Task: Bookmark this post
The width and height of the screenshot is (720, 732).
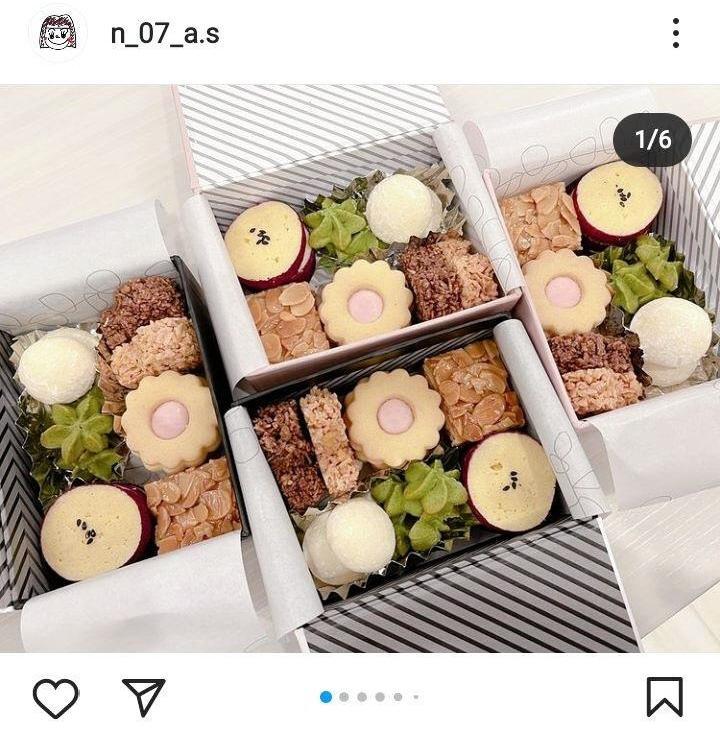Action: pyautogui.click(x=664, y=697)
